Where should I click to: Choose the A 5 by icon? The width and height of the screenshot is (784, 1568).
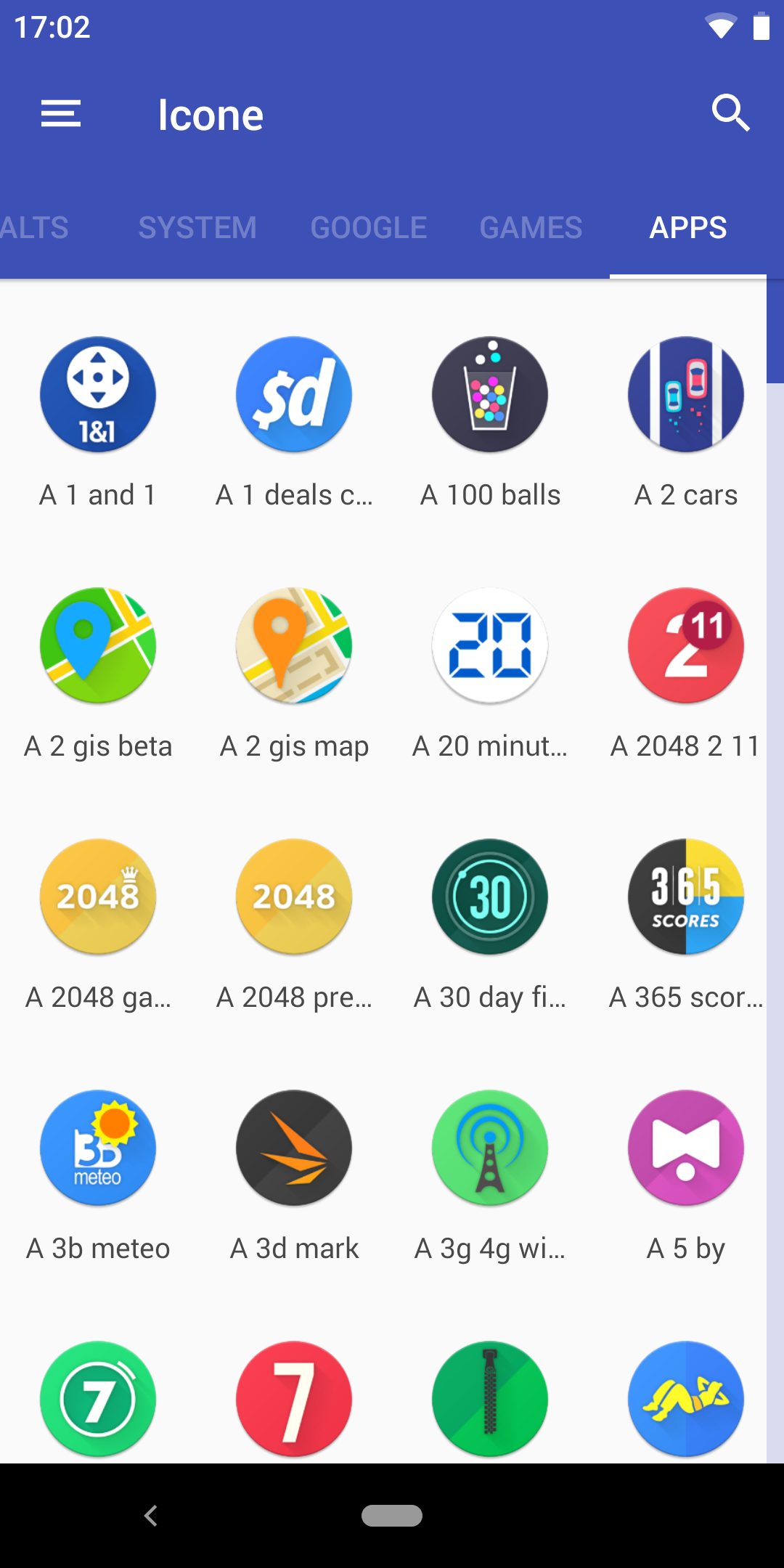[x=686, y=1148]
